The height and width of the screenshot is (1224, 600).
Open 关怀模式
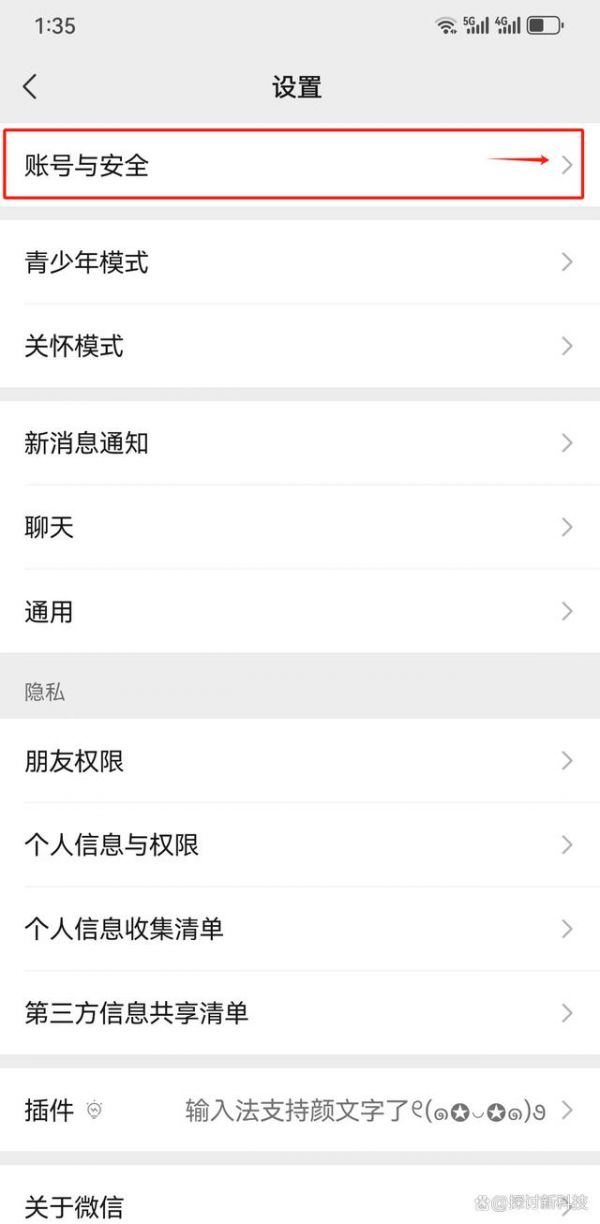click(300, 347)
